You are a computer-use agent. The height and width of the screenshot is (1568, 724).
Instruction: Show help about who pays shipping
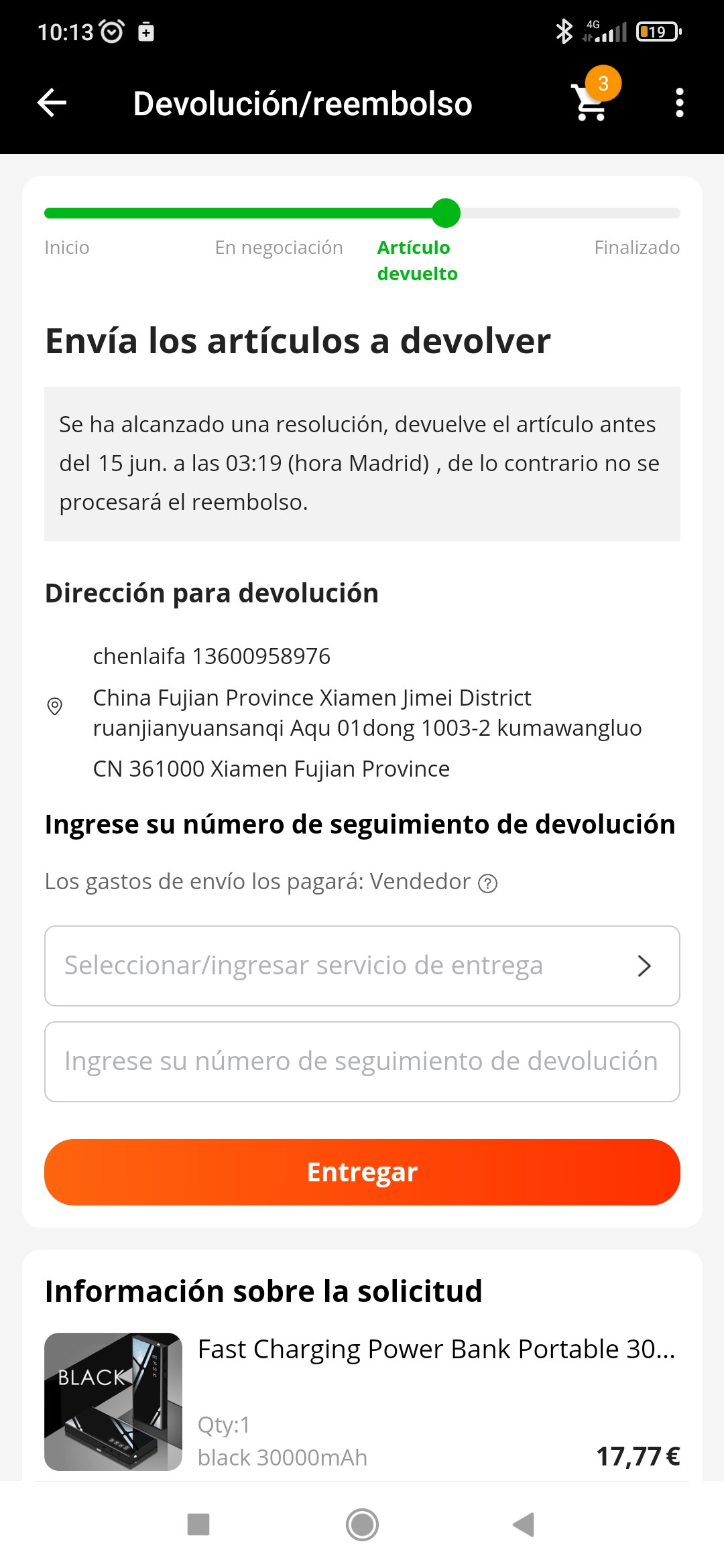pyautogui.click(x=488, y=884)
